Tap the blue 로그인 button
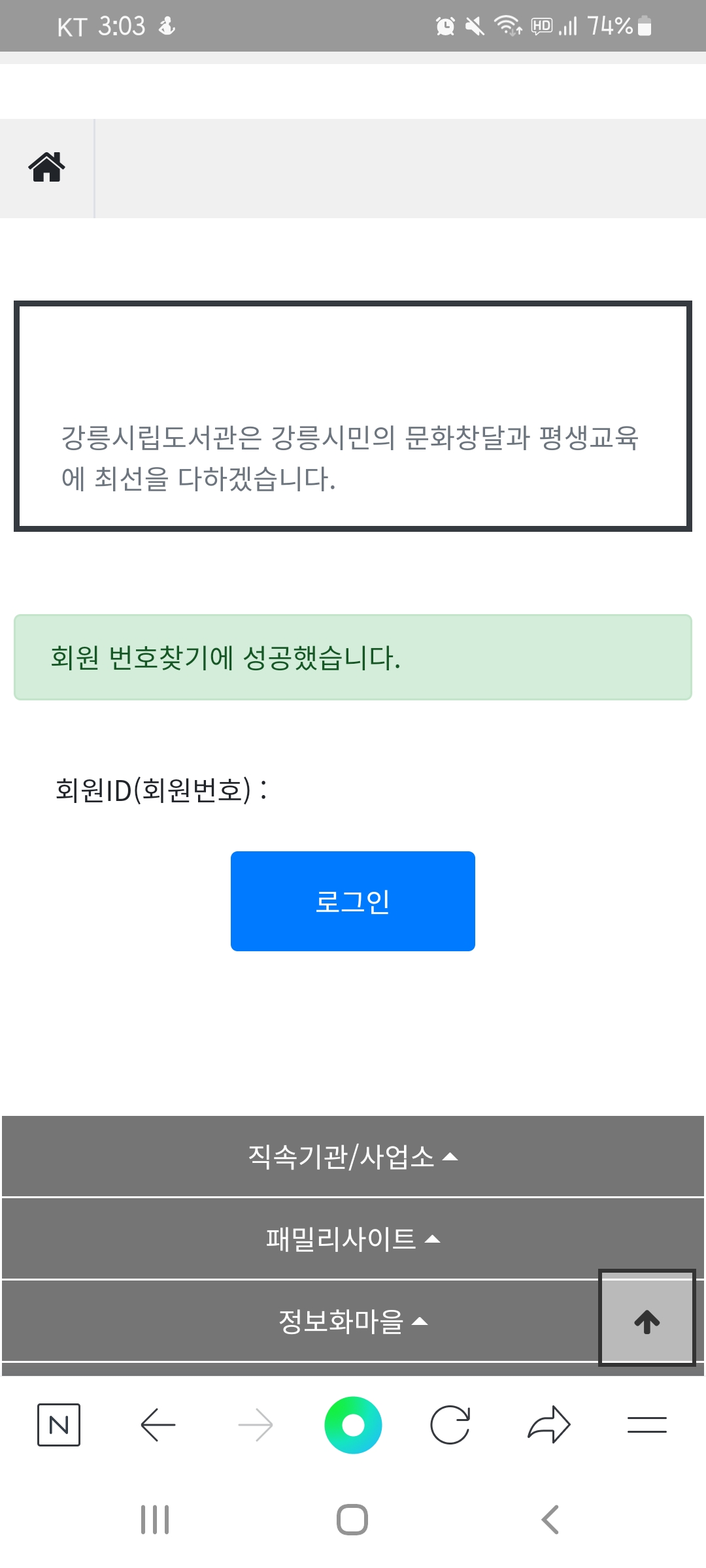Viewport: 706px width, 1568px height. pyautogui.click(x=352, y=901)
